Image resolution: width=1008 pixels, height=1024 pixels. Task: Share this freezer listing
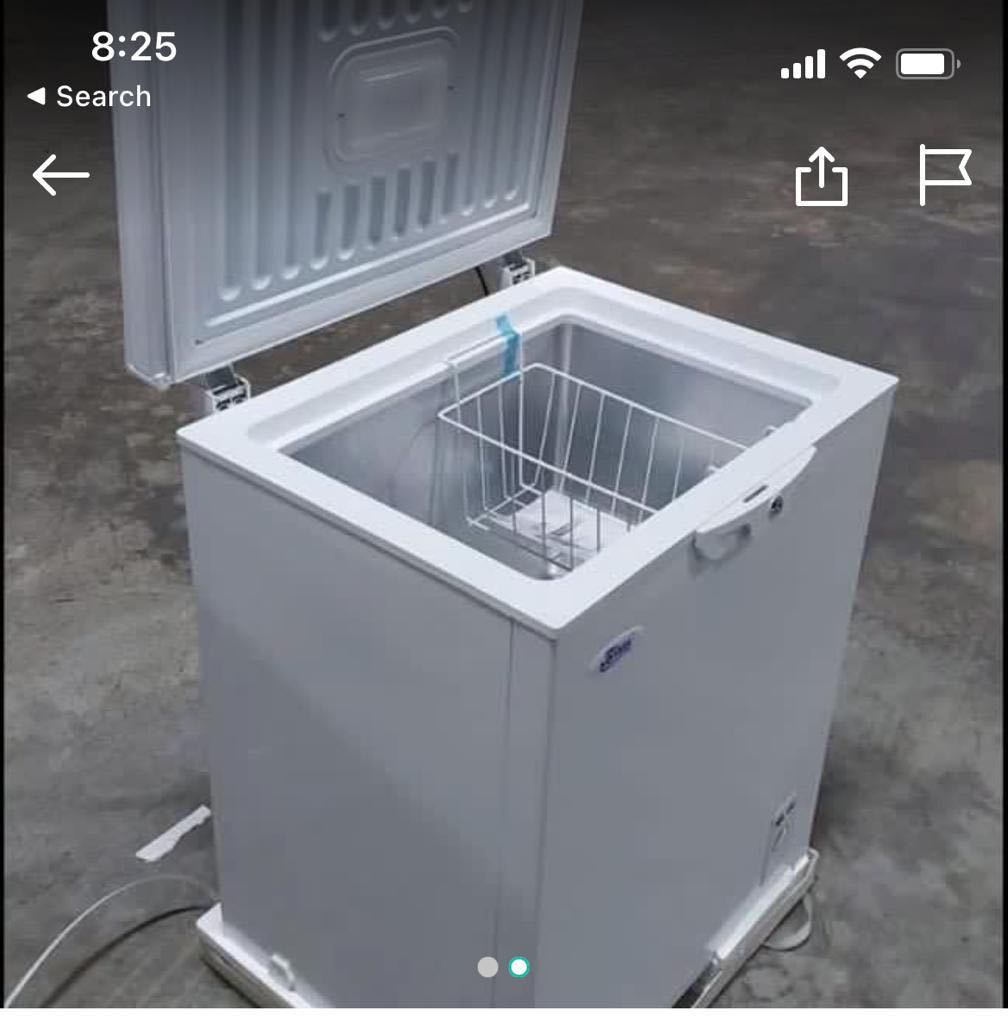[x=821, y=177]
